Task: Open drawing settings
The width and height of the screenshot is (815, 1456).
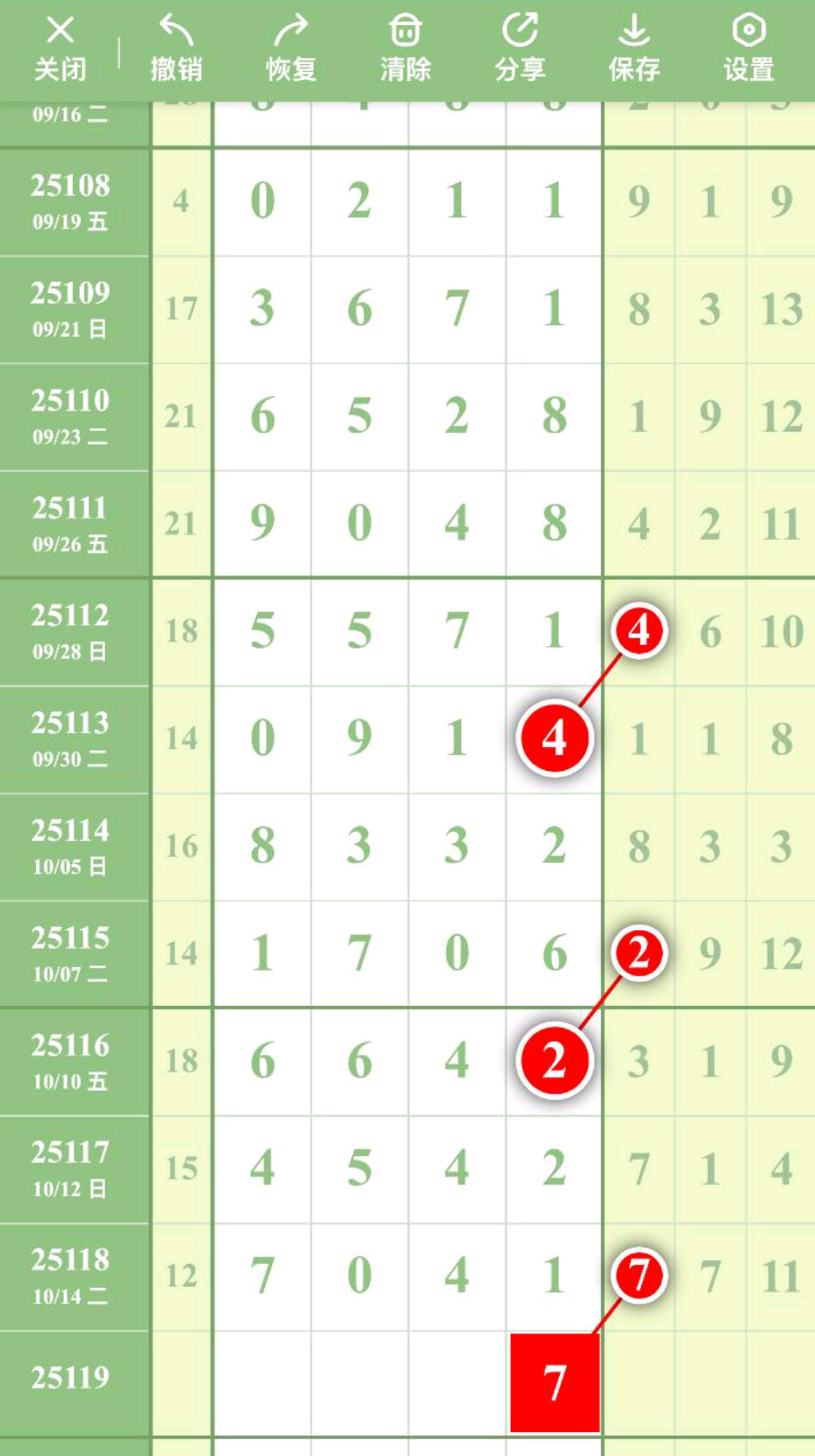Action: (x=749, y=48)
